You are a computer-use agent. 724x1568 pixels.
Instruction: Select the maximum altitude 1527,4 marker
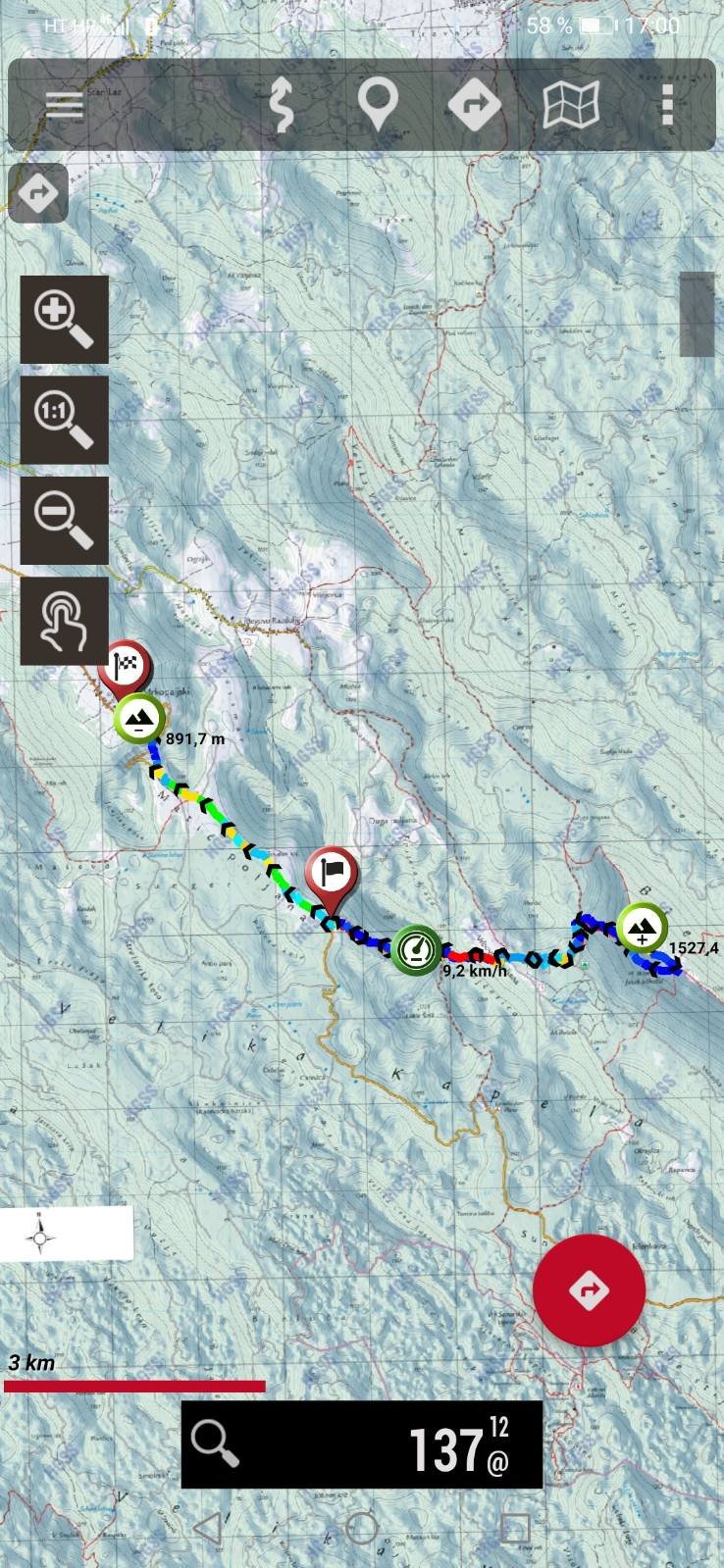[642, 927]
